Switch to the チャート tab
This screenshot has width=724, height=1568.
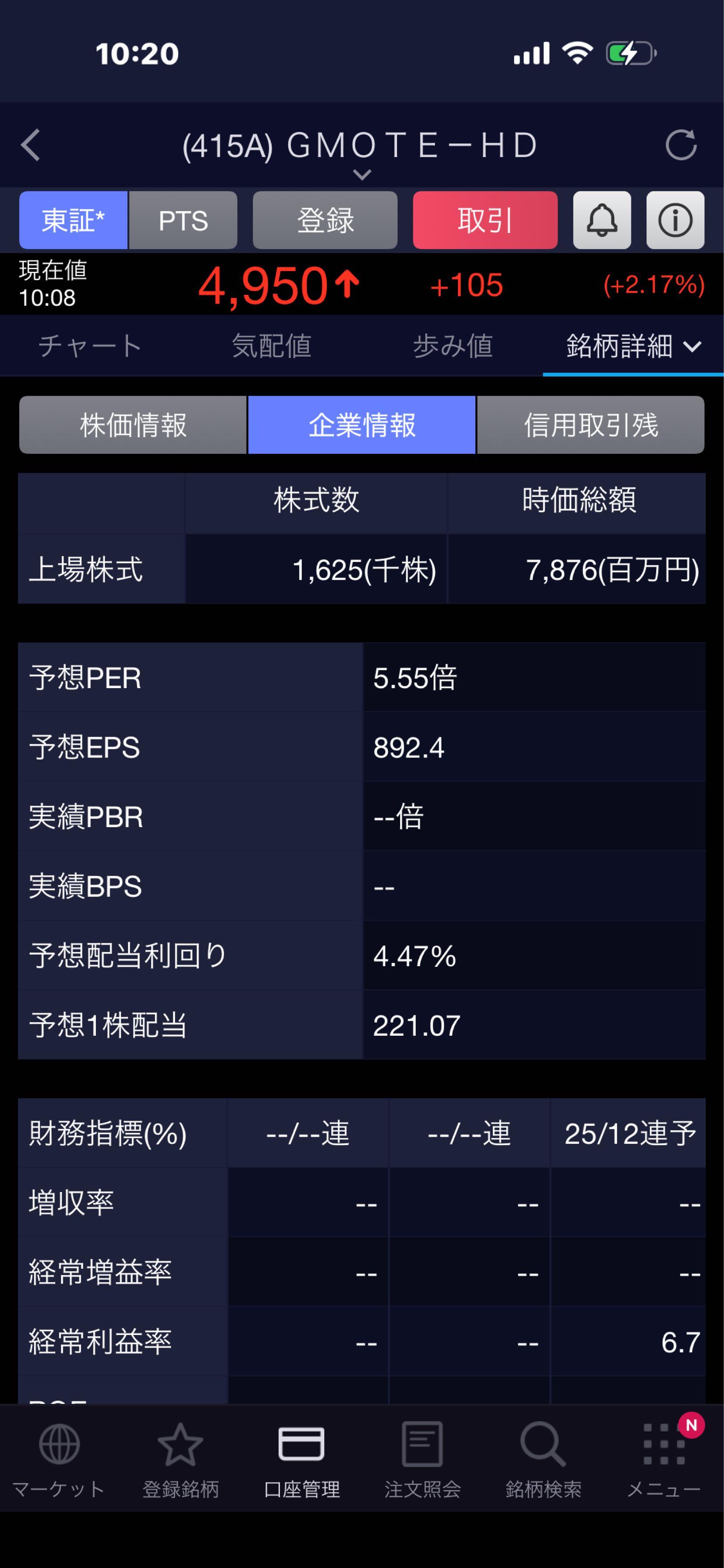[x=89, y=346]
